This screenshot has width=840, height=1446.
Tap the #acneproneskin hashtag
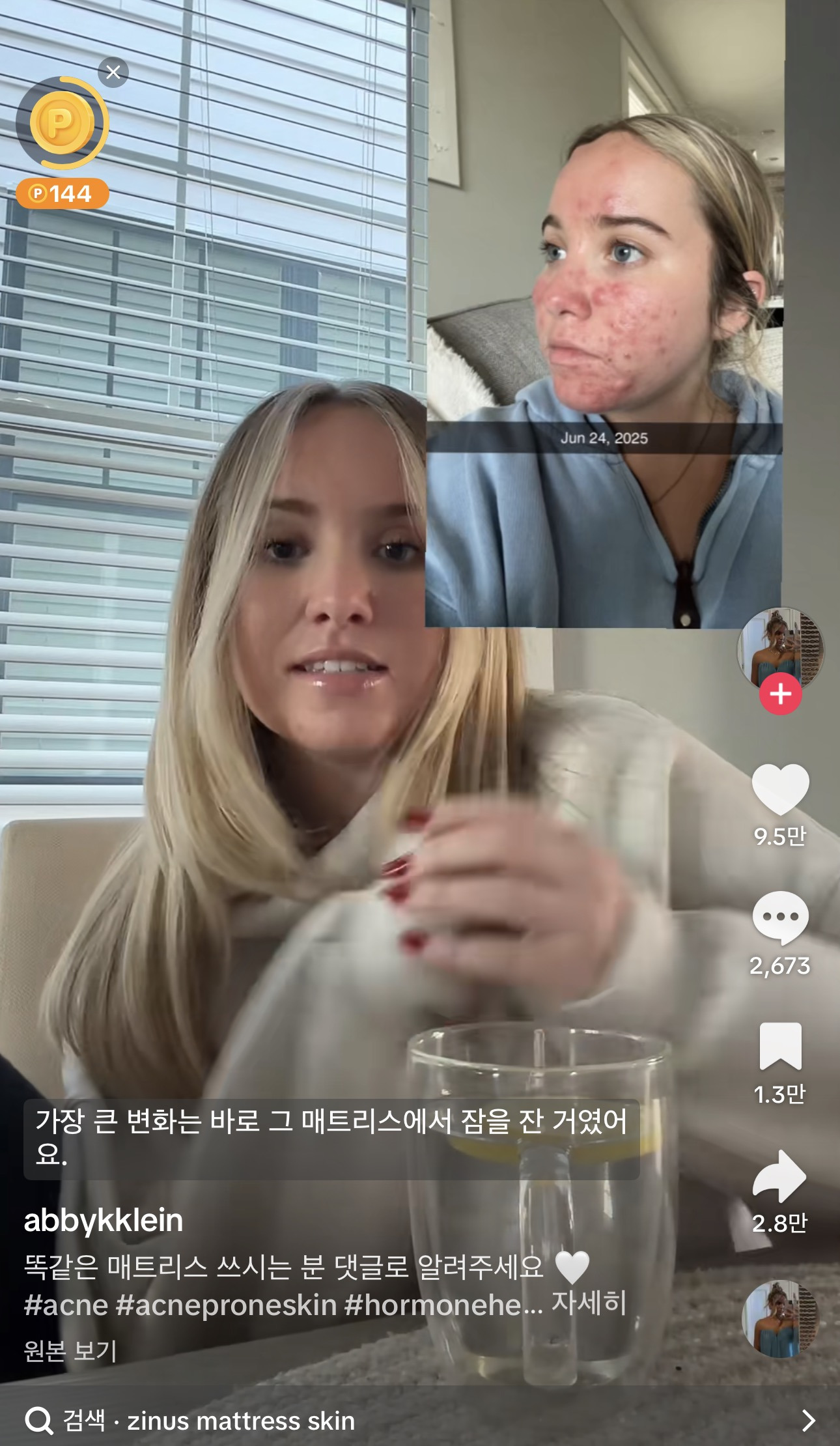pyautogui.click(x=226, y=1305)
